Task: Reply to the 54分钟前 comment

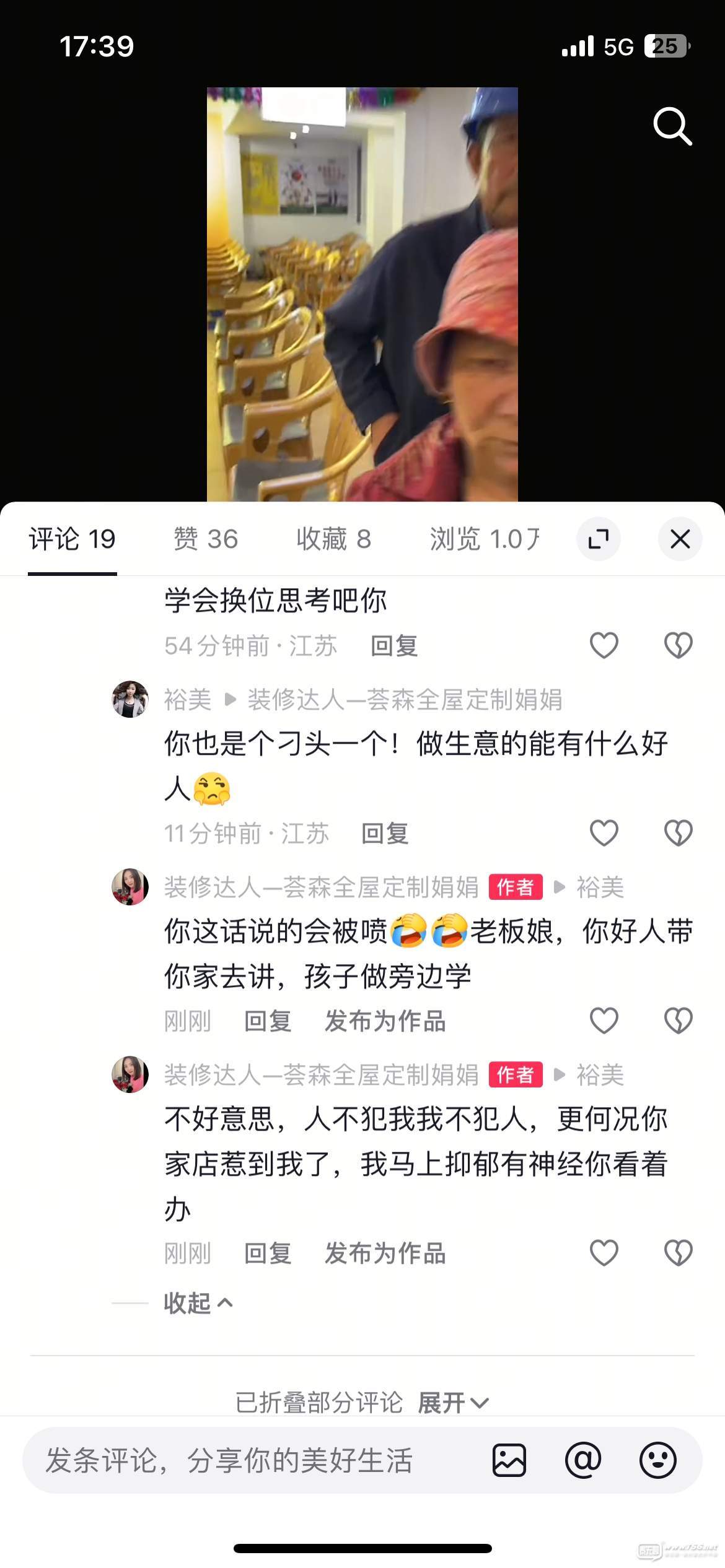Action: (394, 646)
